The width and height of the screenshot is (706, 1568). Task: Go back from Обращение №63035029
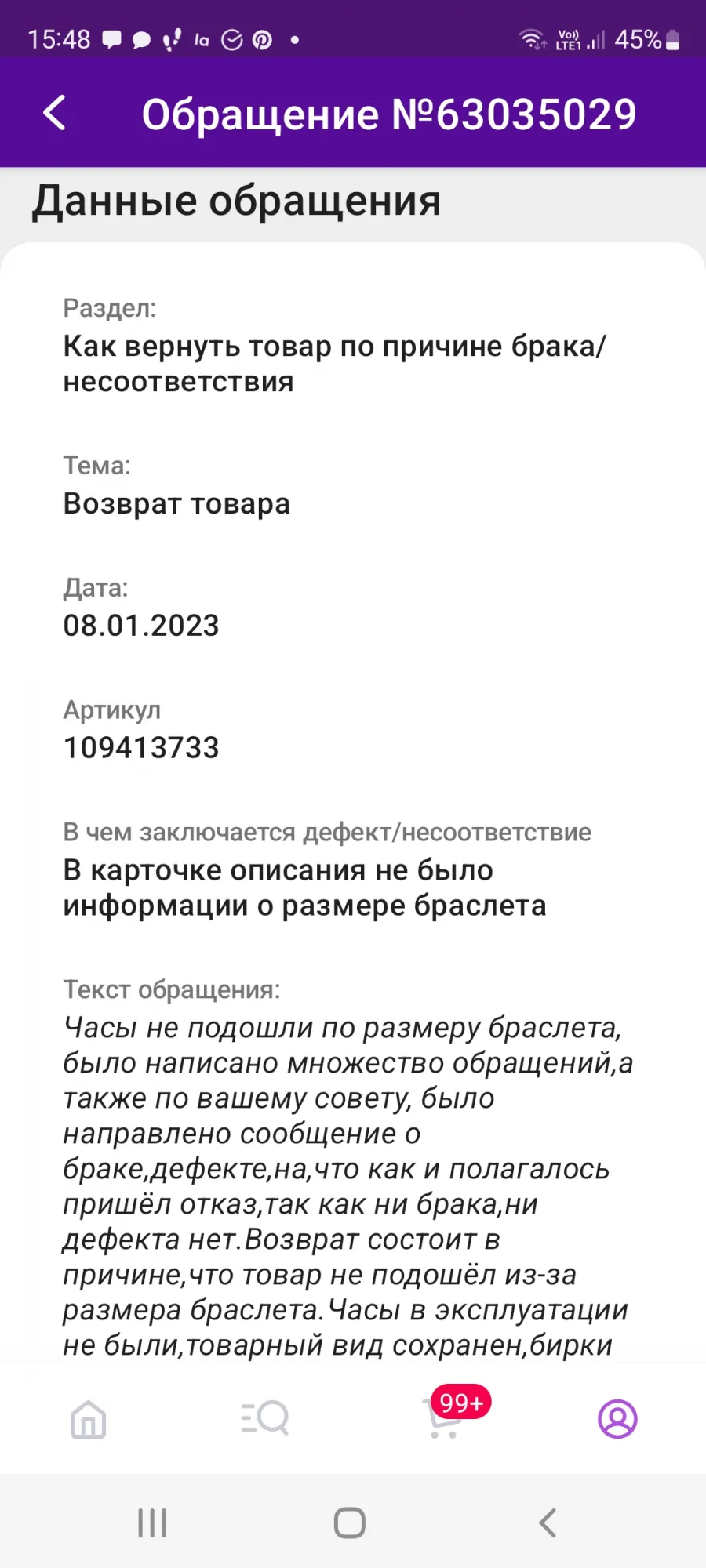(54, 114)
